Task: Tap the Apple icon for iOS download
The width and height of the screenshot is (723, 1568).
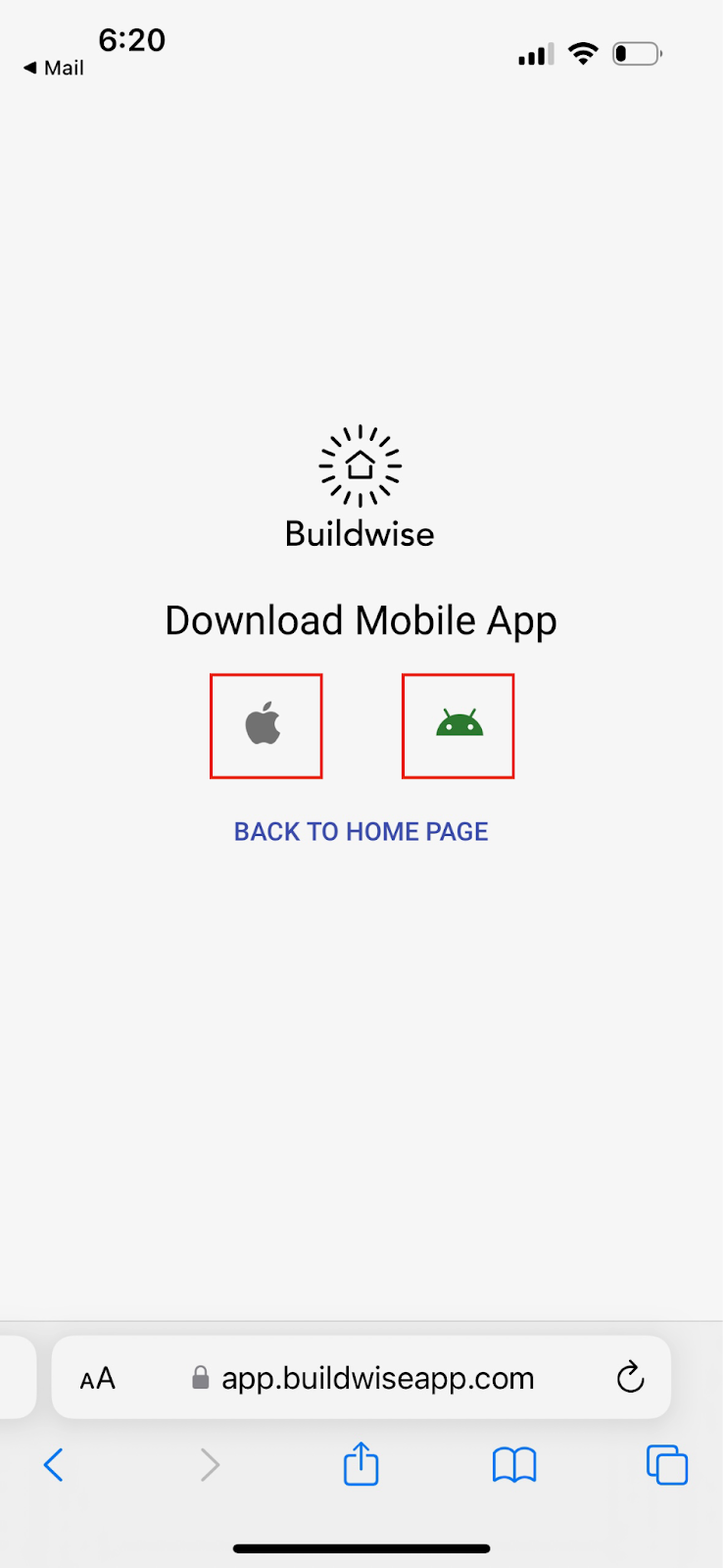Action: [264, 726]
